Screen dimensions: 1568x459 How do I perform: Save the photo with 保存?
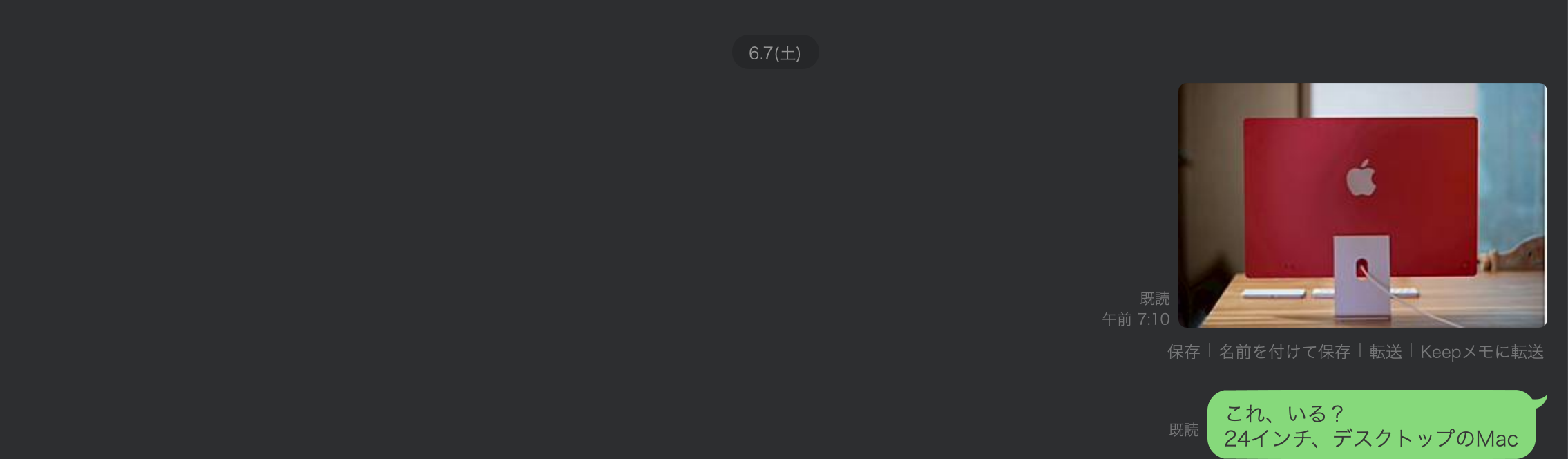click(x=1183, y=352)
